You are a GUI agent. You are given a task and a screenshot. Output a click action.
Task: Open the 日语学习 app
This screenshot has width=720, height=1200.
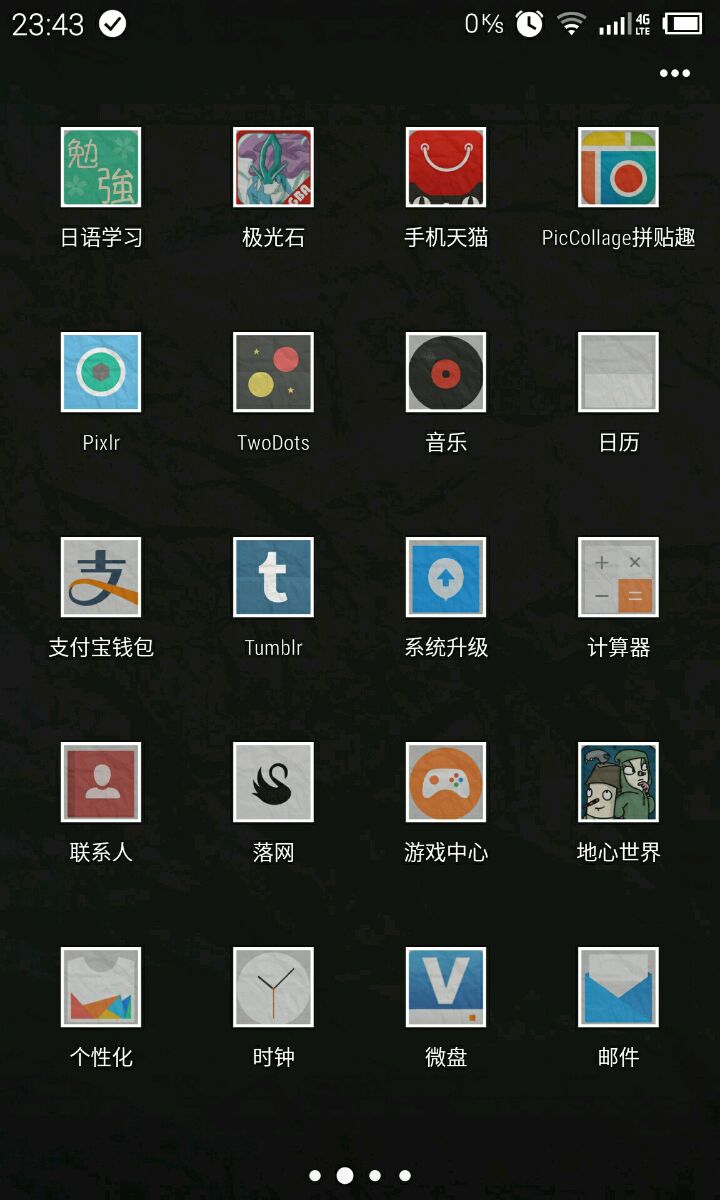[x=101, y=167]
